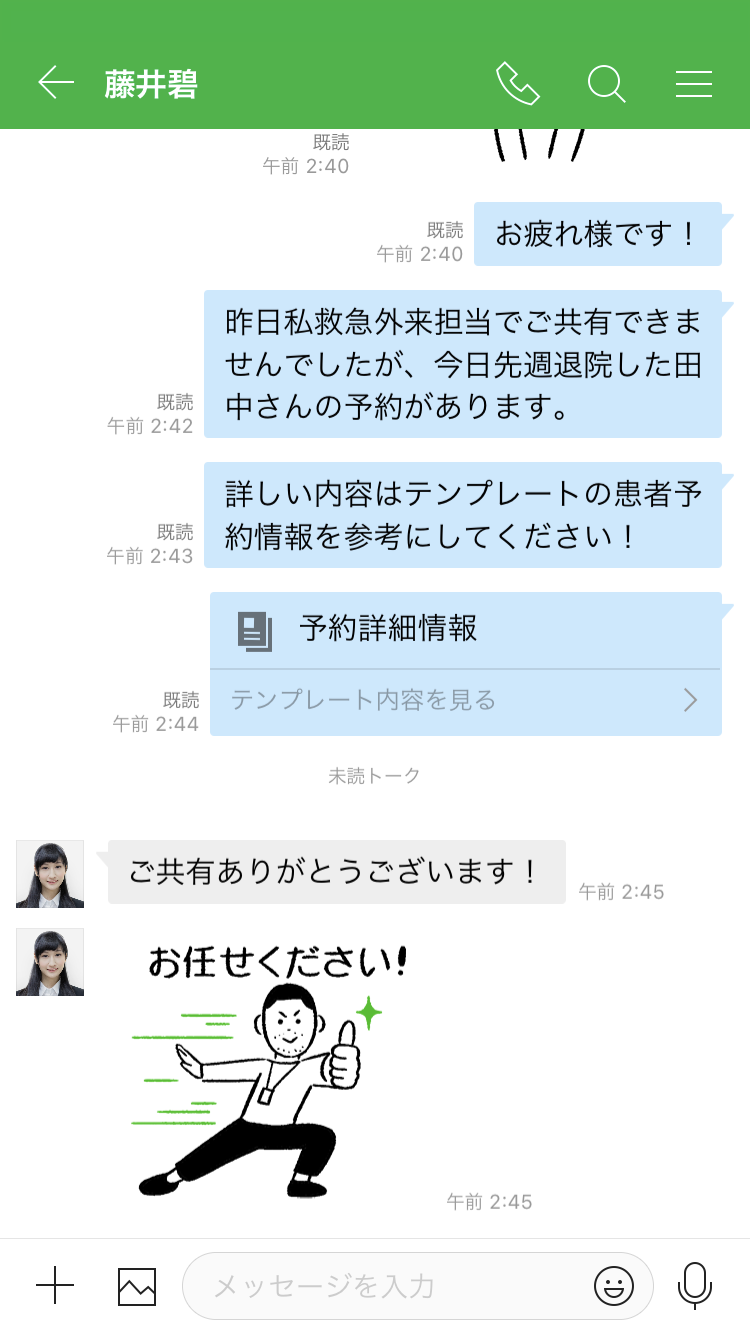Viewport: 750px width, 1334px height.
Task: Open the emoji sticker picker
Action: [614, 1286]
